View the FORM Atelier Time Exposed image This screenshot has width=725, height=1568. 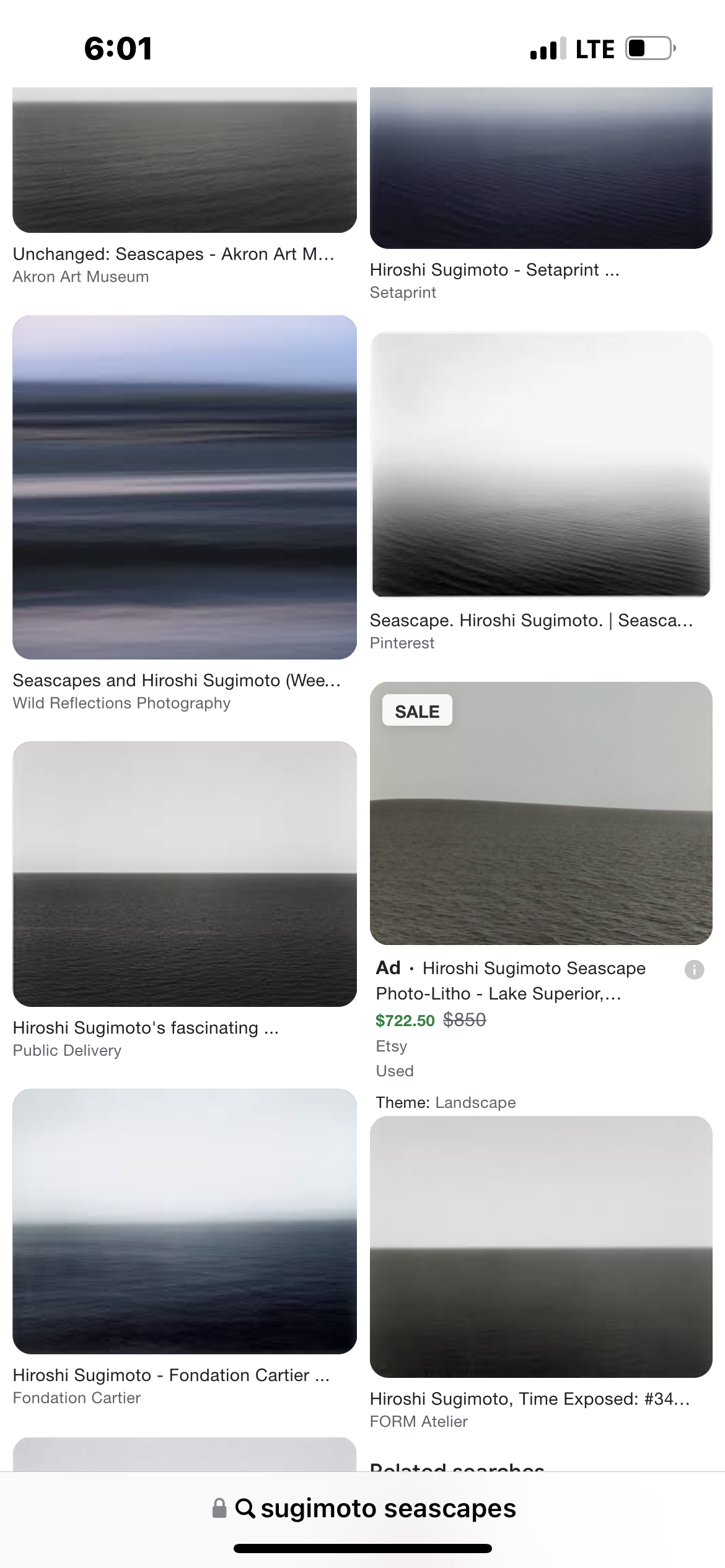540,1247
